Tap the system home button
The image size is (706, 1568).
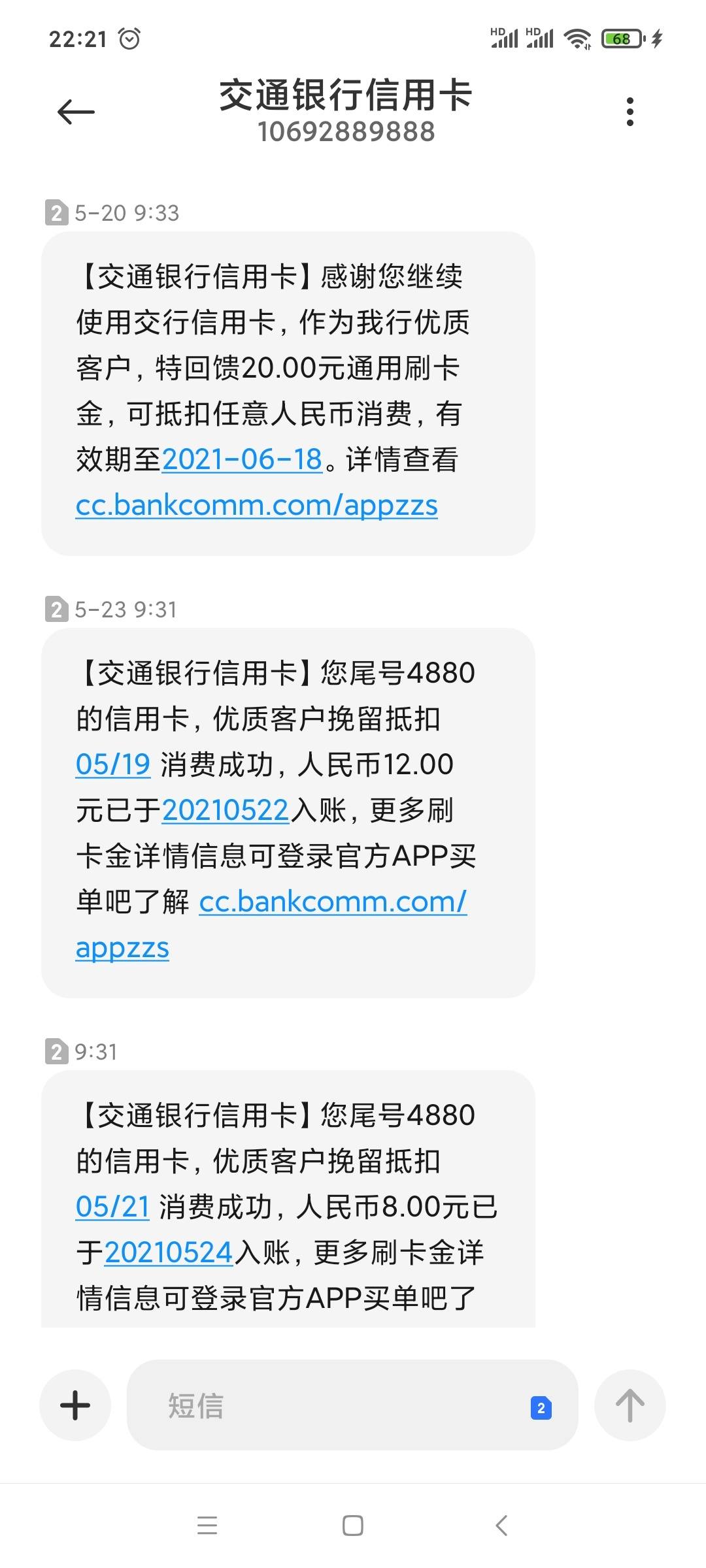[x=353, y=1526]
